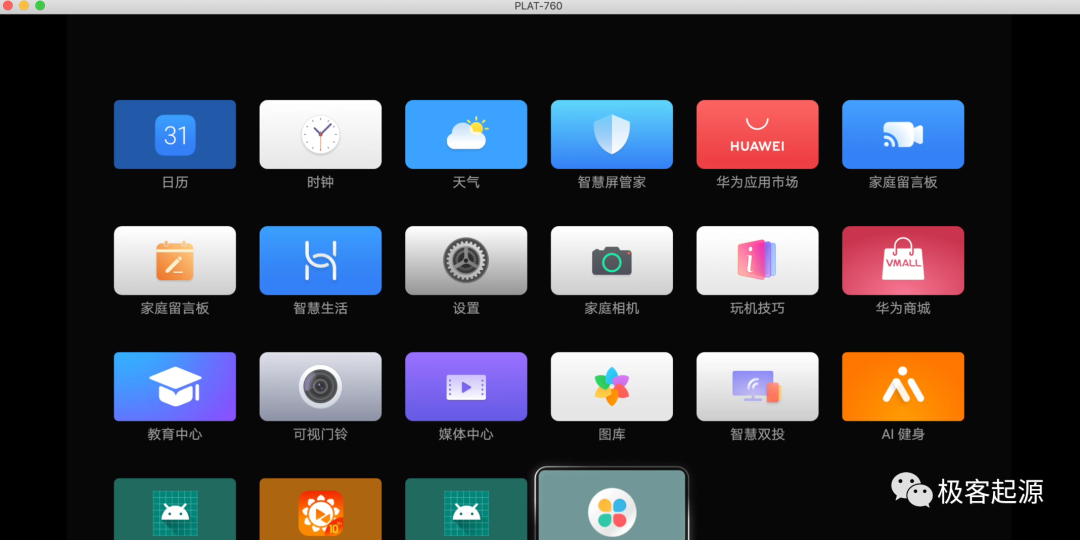Open the 可视门铃 video doorbell app
The height and width of the screenshot is (540, 1080).
tap(320, 386)
